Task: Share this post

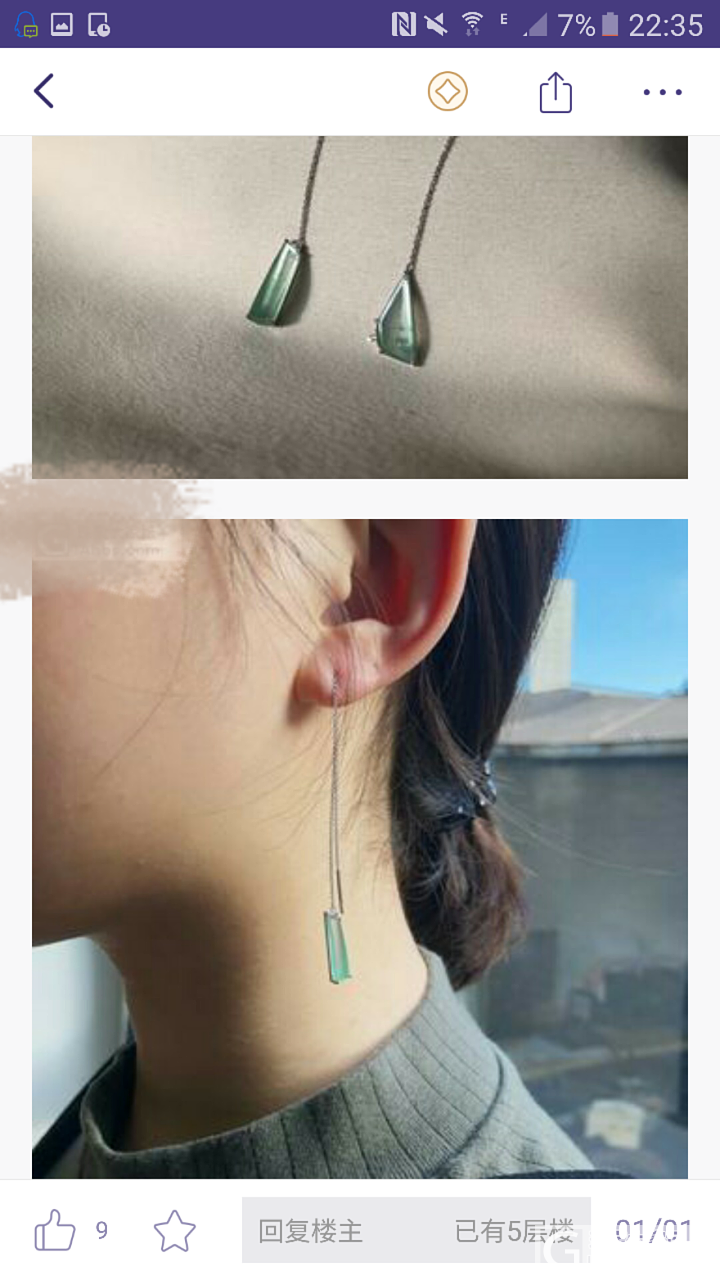Action: click(556, 93)
